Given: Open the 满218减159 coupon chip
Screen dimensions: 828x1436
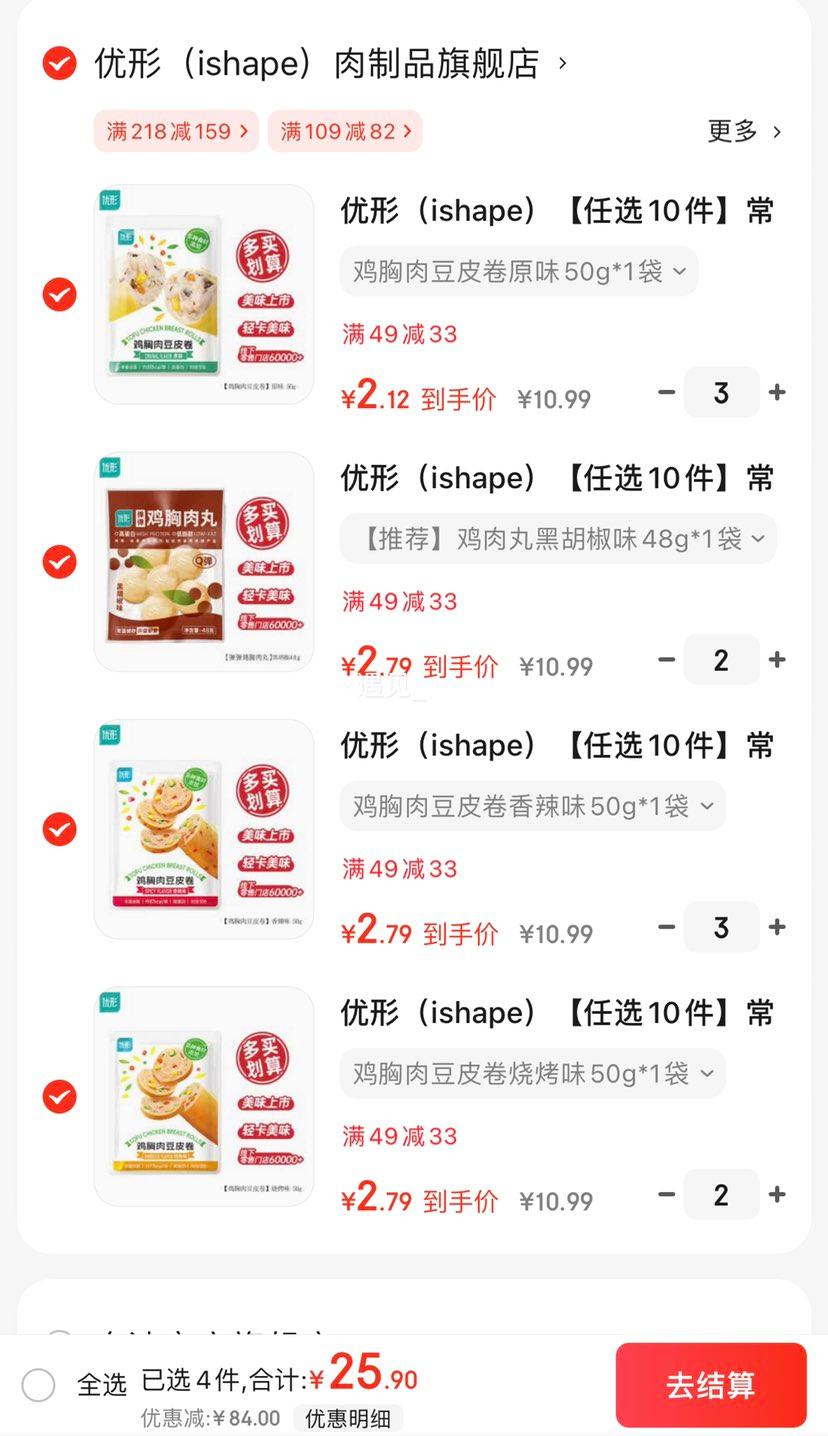Looking at the screenshot, I should coord(176,131).
